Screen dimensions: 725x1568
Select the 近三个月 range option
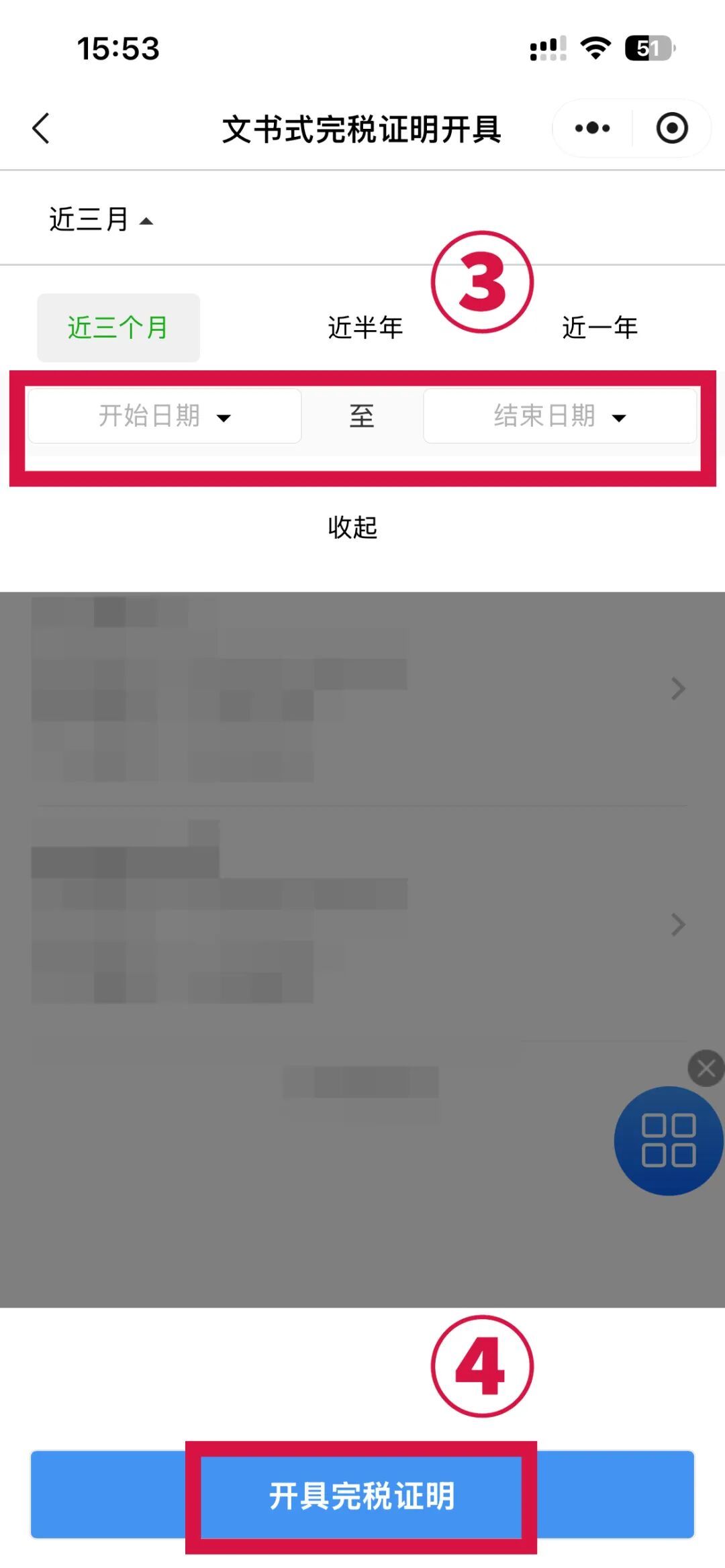118,327
